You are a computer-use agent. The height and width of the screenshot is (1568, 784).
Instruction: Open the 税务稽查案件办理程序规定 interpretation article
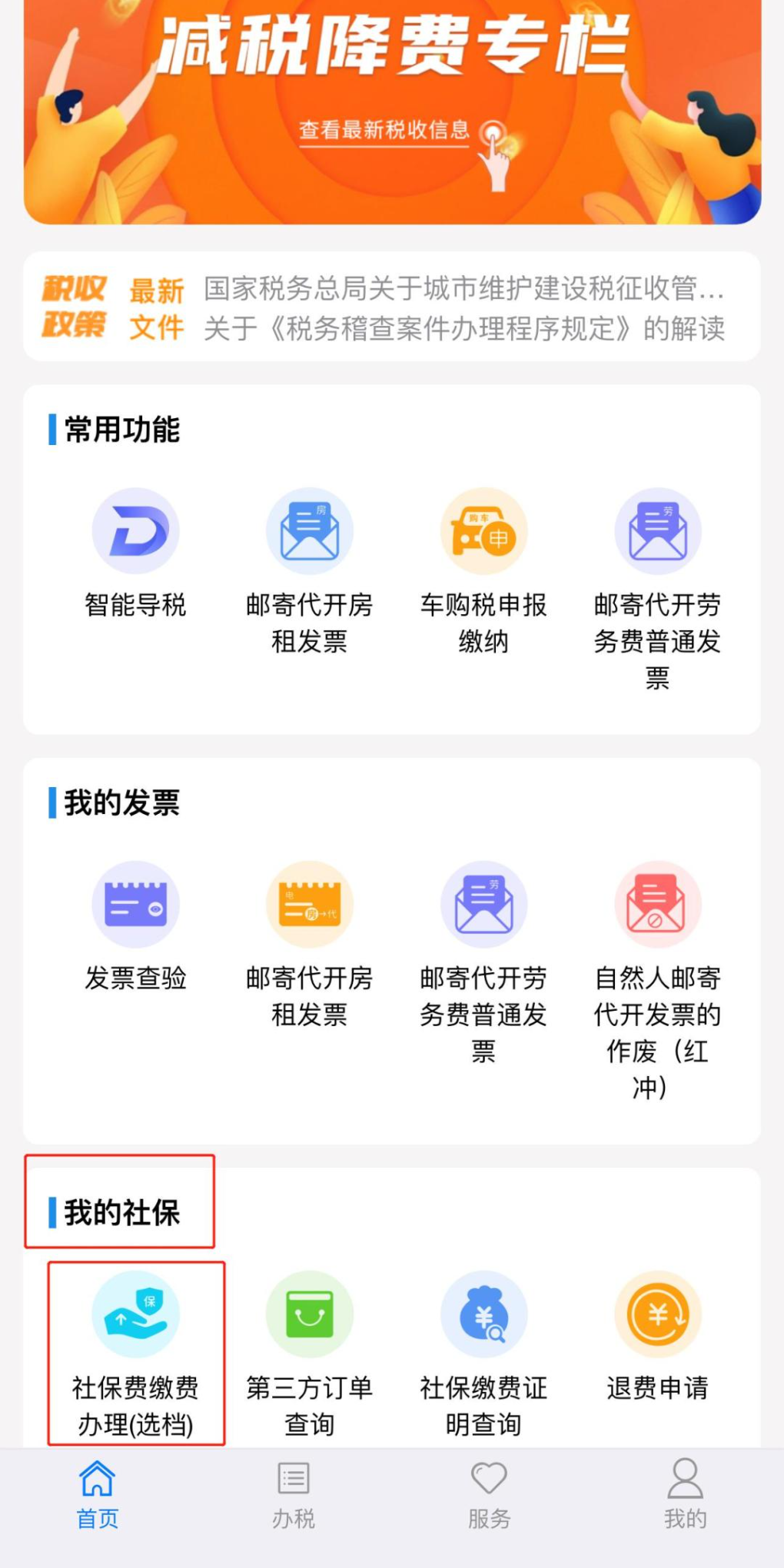pyautogui.click(x=463, y=328)
